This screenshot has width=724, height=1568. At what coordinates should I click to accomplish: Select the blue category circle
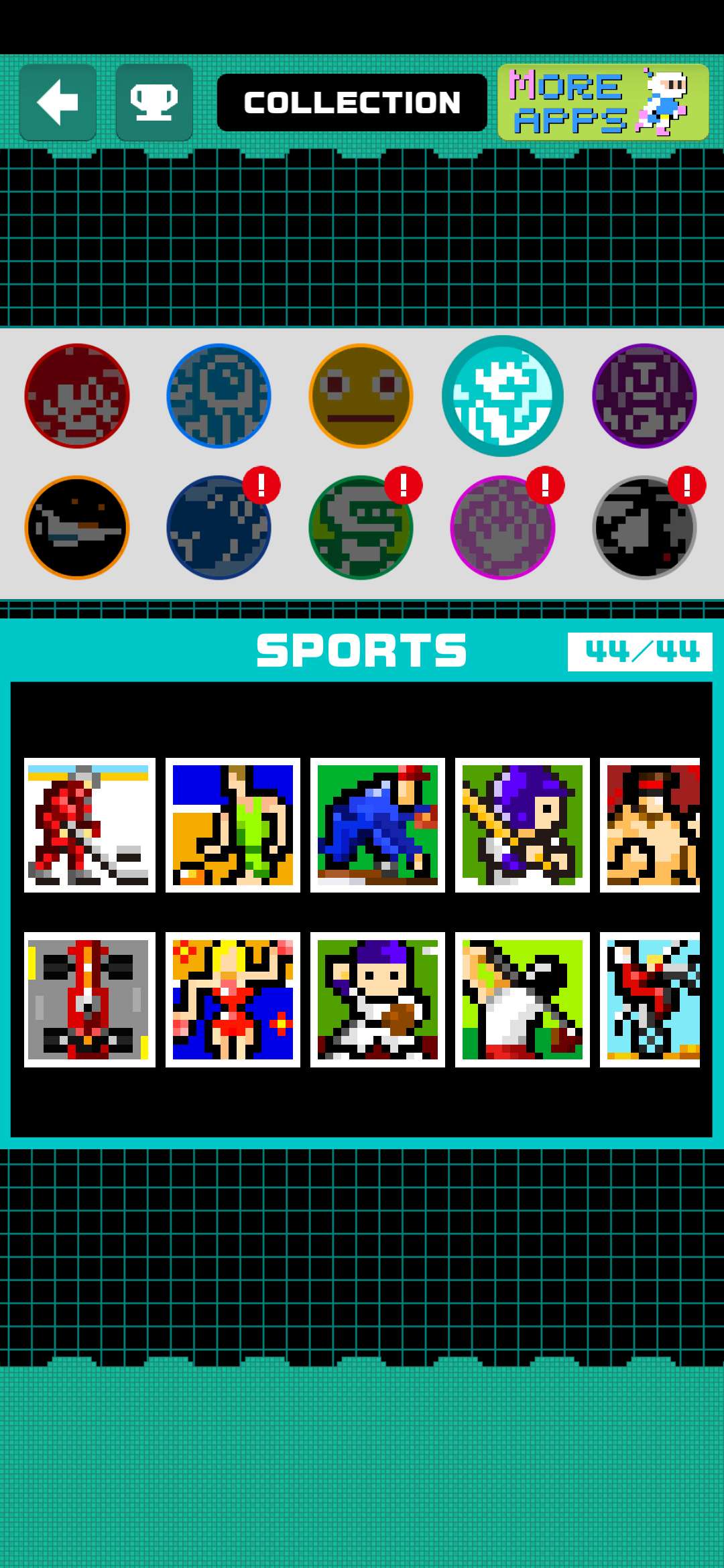219,396
